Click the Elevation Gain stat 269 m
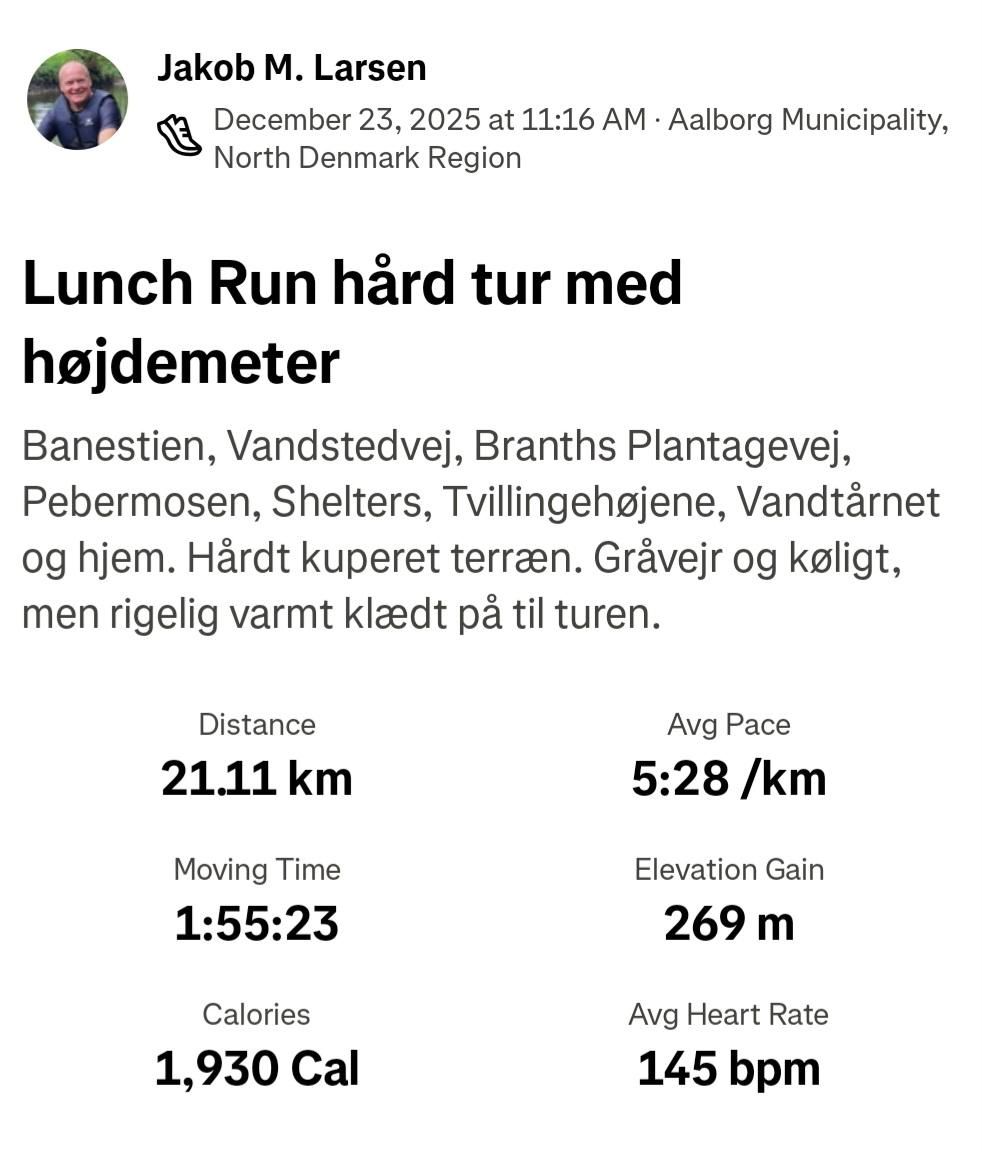Screen dimensions: 982x1152 click(x=729, y=923)
